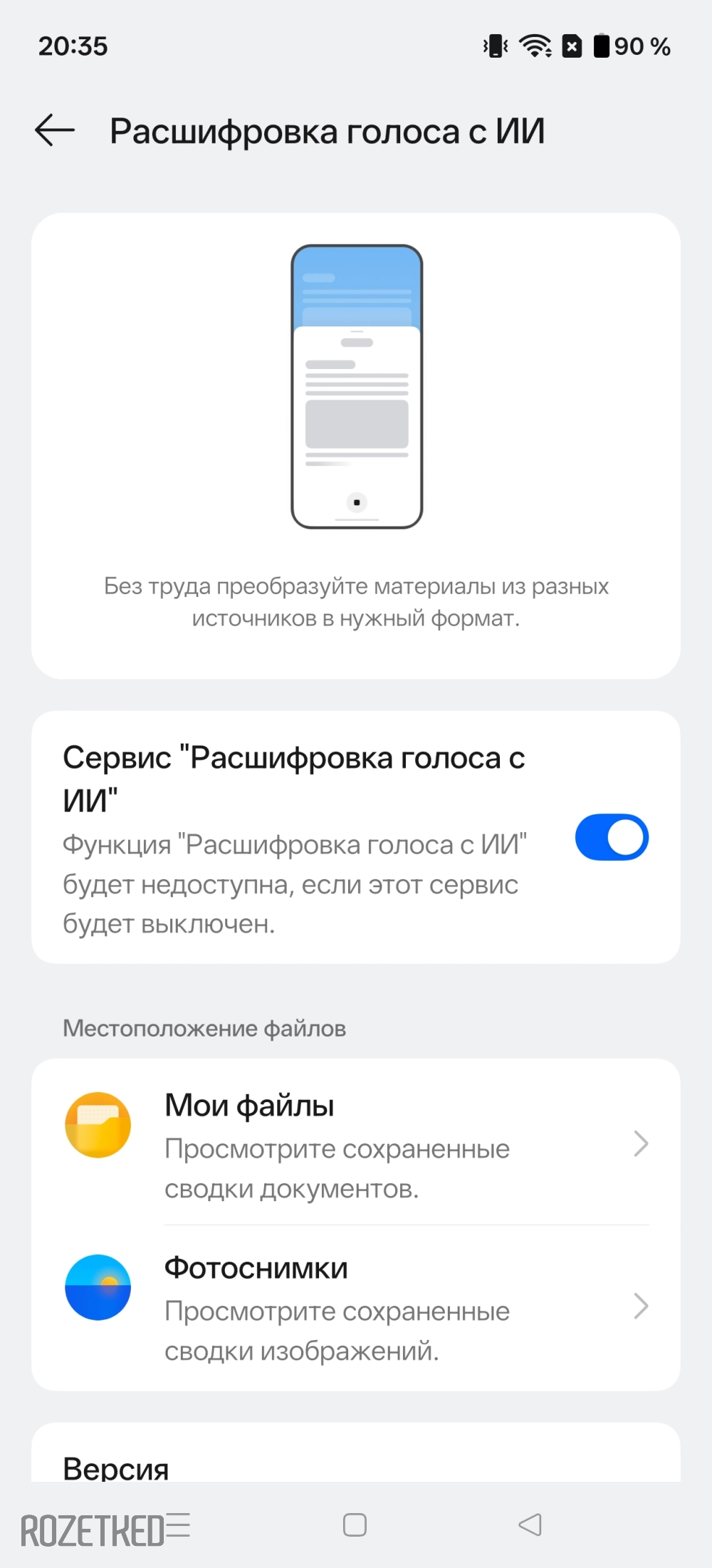
Task: Go back from Расшифровка голоса с ИИ
Action: click(55, 130)
